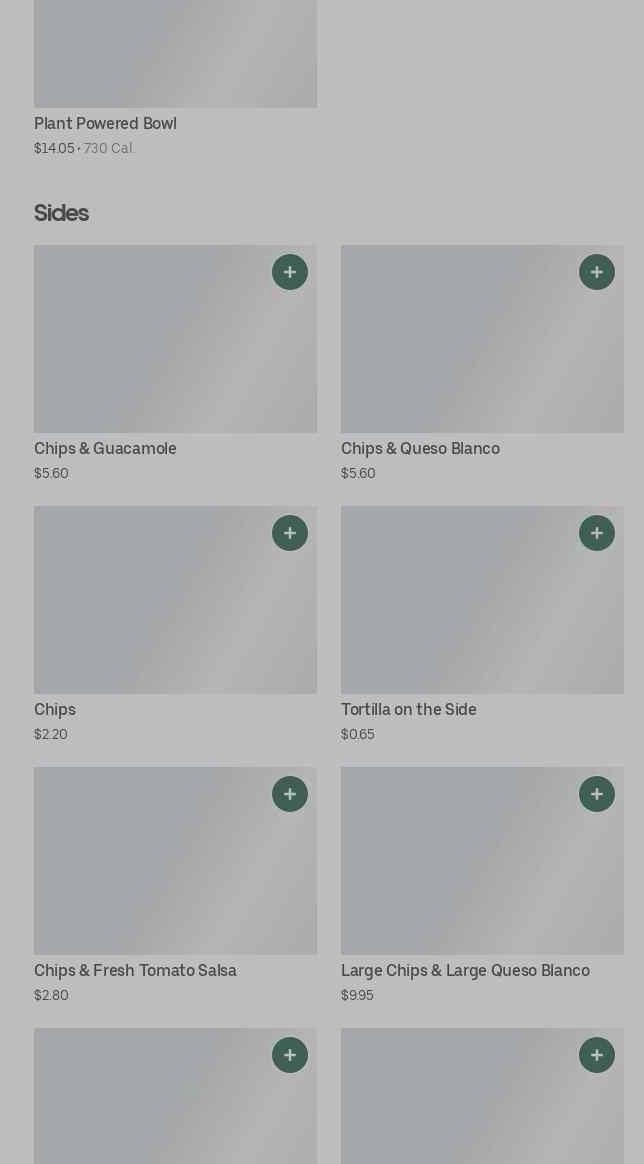The width and height of the screenshot is (644, 1164).
Task: Open the Plant Powered Bowl item
Action: coord(175,79)
